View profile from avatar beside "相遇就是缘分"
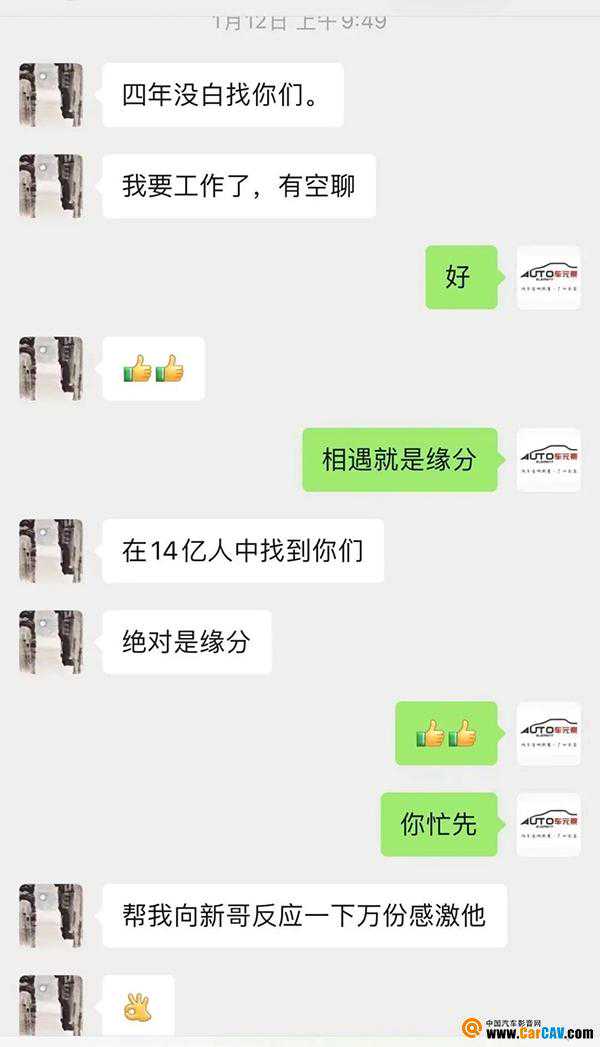 coord(548,460)
